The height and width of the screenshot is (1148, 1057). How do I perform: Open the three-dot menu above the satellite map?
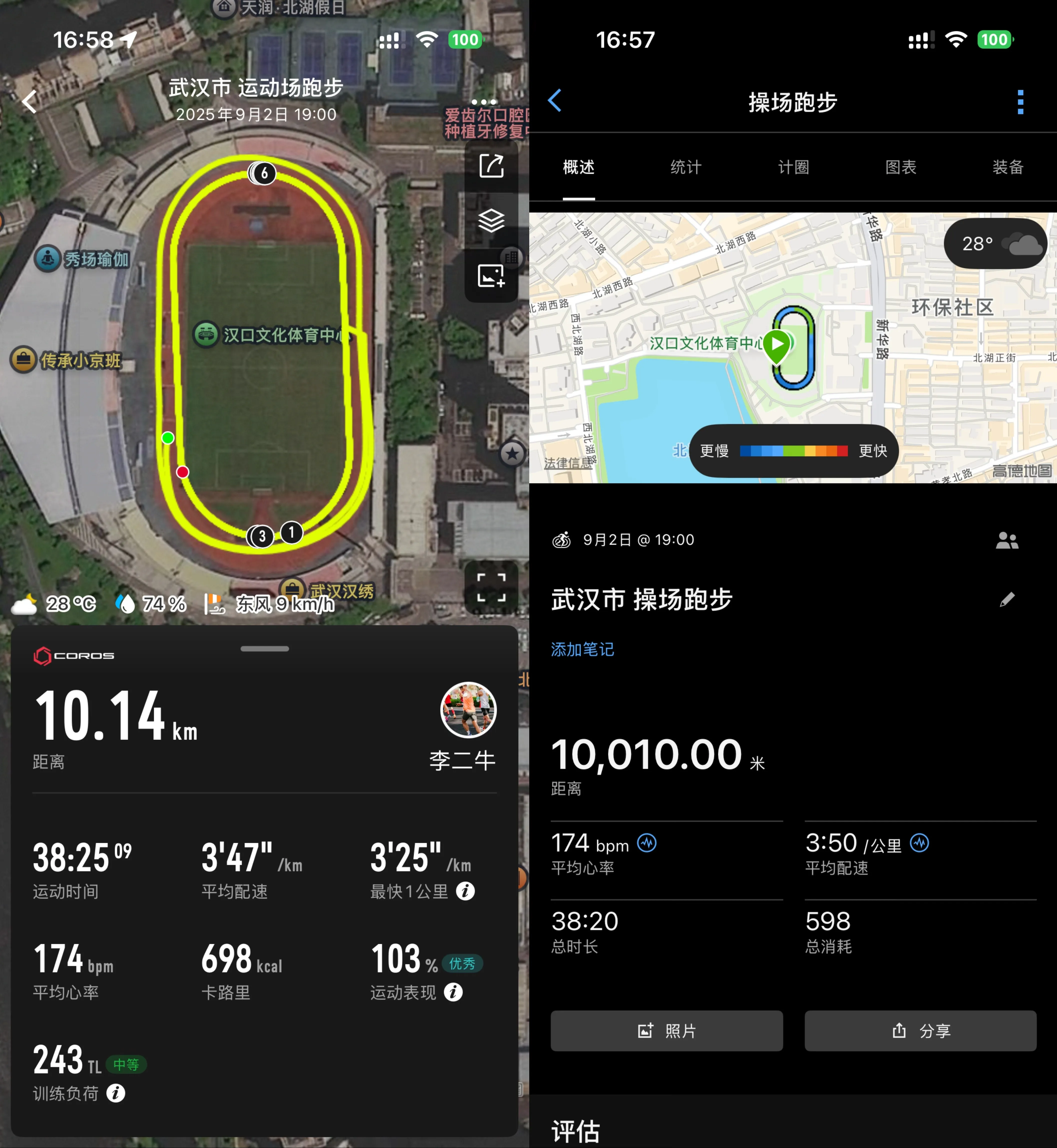coord(484,102)
